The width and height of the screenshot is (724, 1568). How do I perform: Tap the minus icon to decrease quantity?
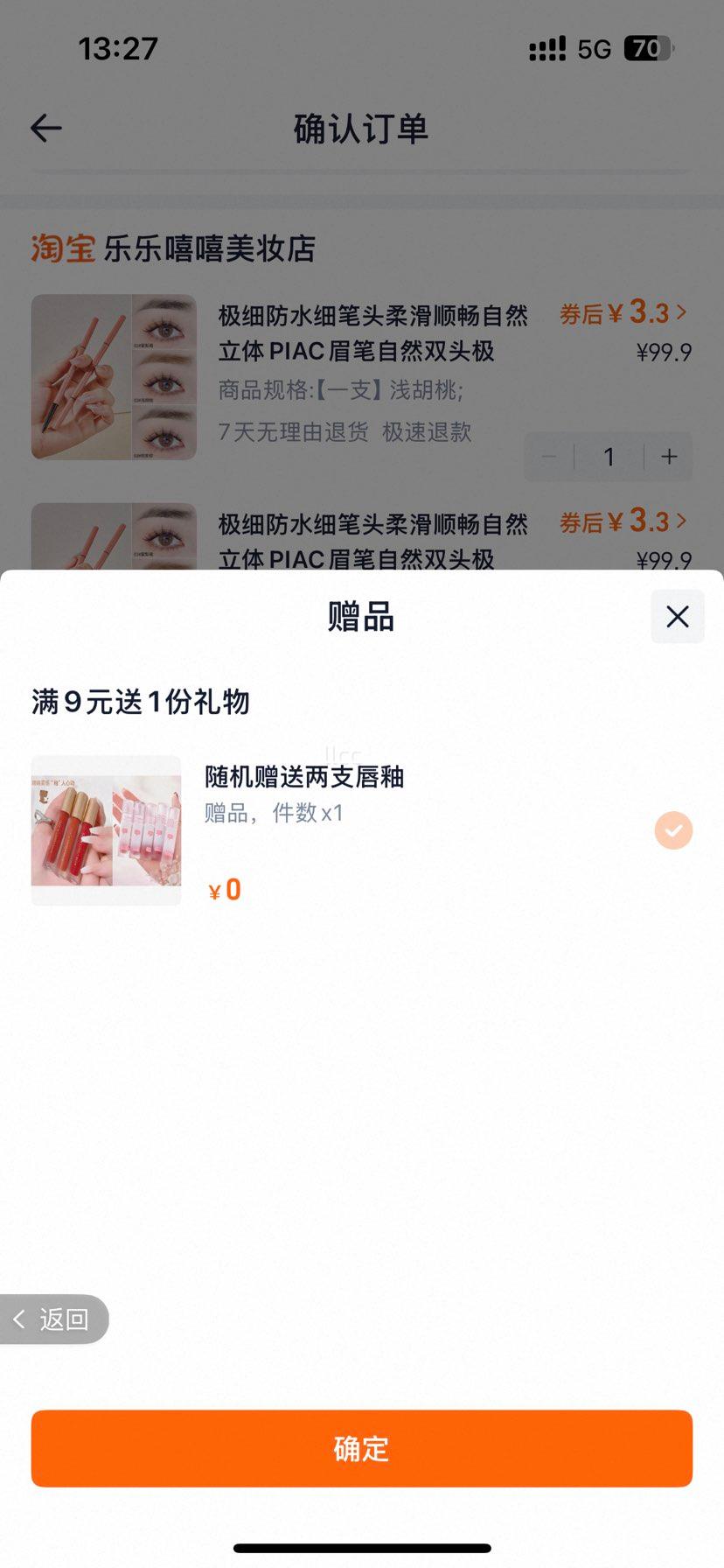[548, 456]
